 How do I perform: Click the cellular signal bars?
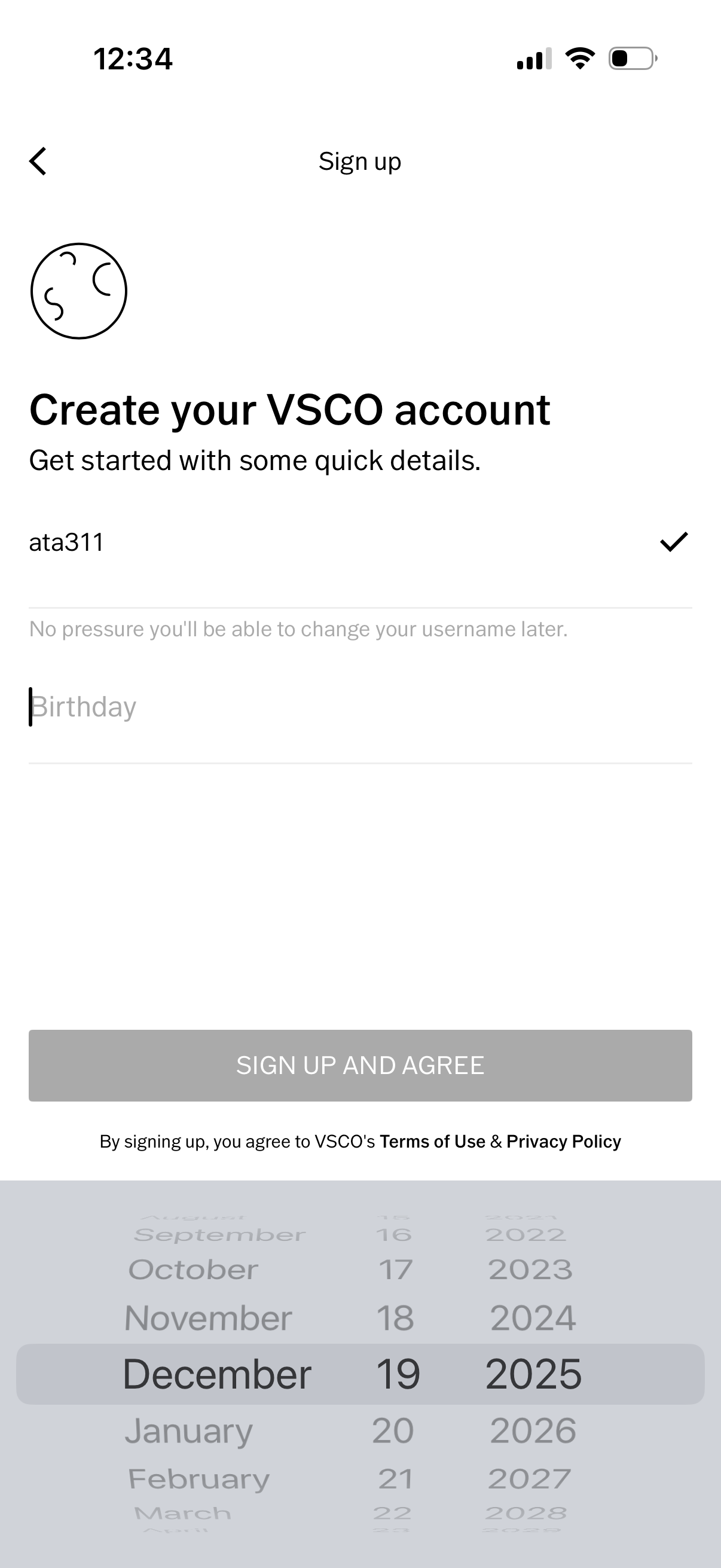coord(534,58)
